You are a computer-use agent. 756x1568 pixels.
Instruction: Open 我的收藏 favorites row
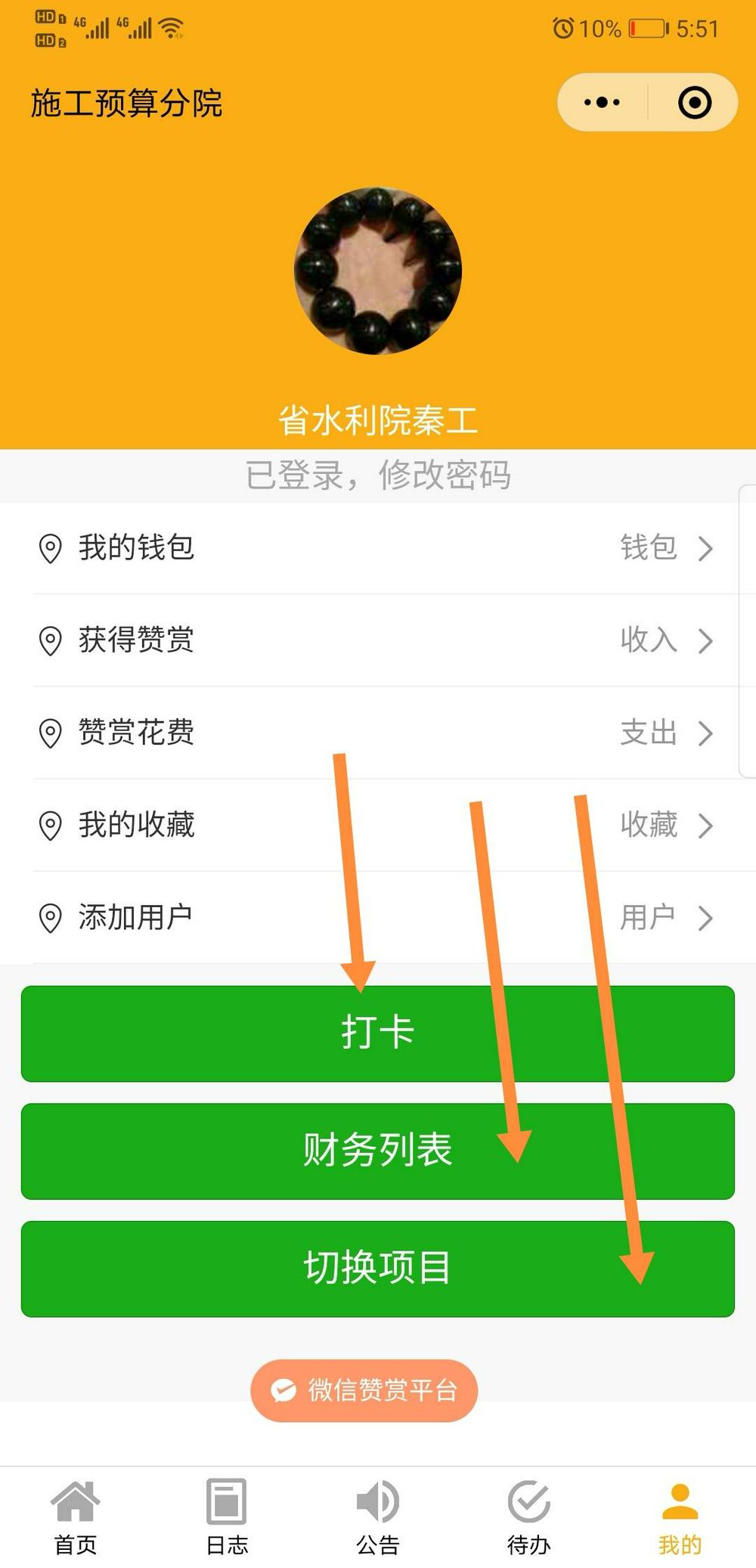pos(377,824)
